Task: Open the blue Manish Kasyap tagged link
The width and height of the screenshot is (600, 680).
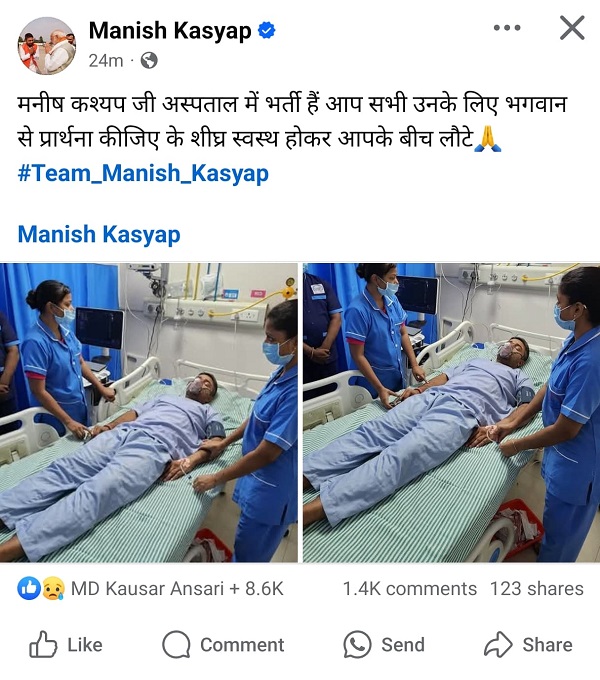Action: pos(99,235)
